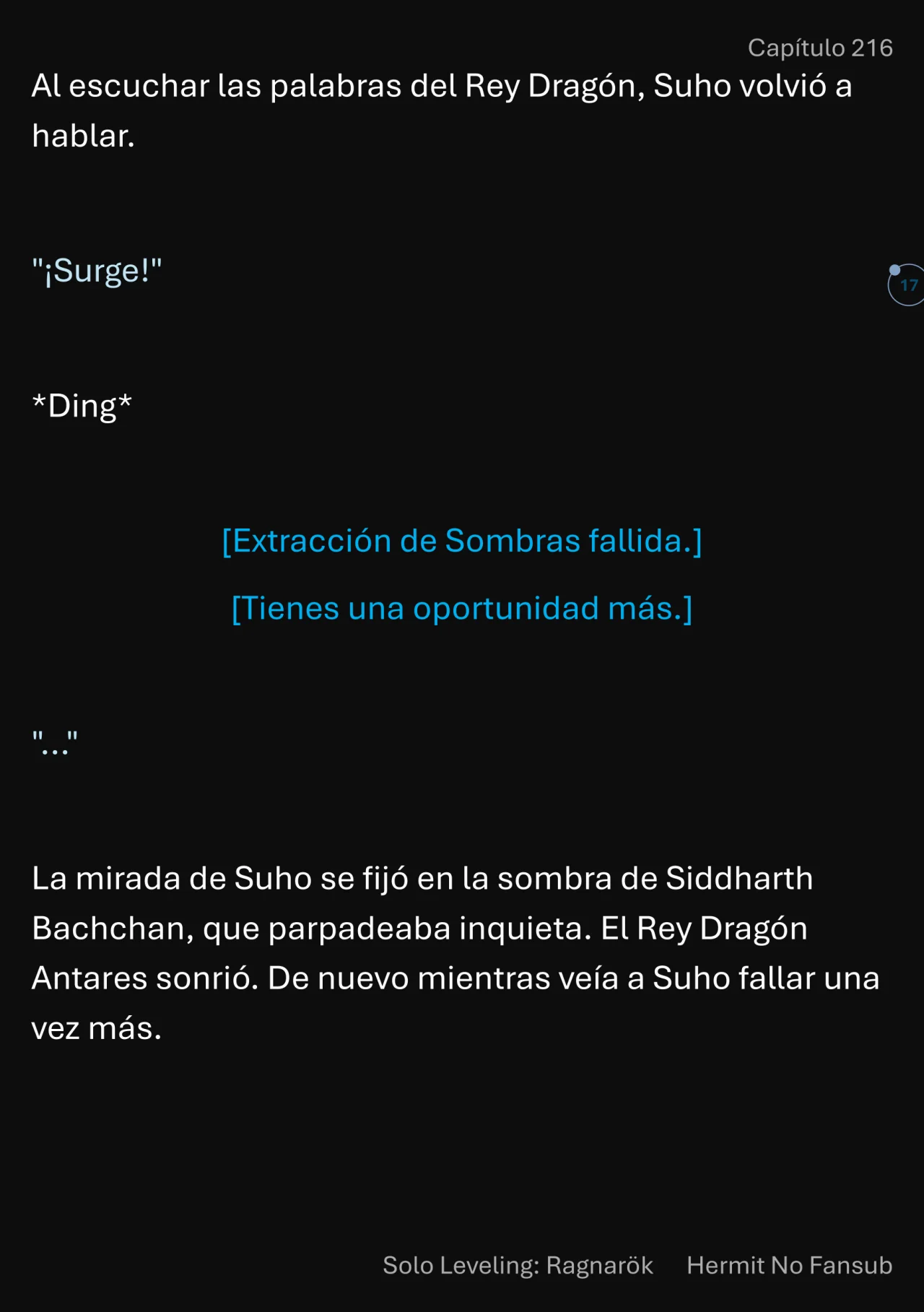Open the circular progress badge showing 17

907,284
